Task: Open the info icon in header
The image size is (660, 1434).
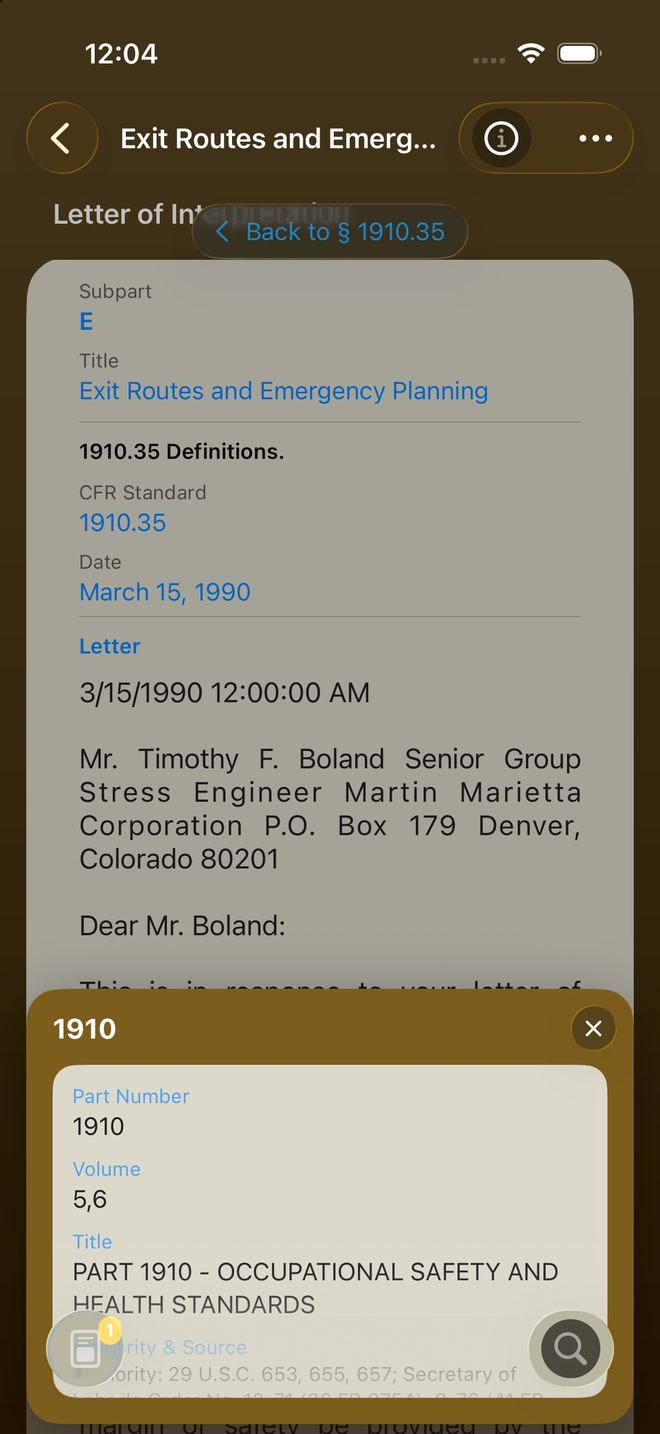Action: pos(501,138)
